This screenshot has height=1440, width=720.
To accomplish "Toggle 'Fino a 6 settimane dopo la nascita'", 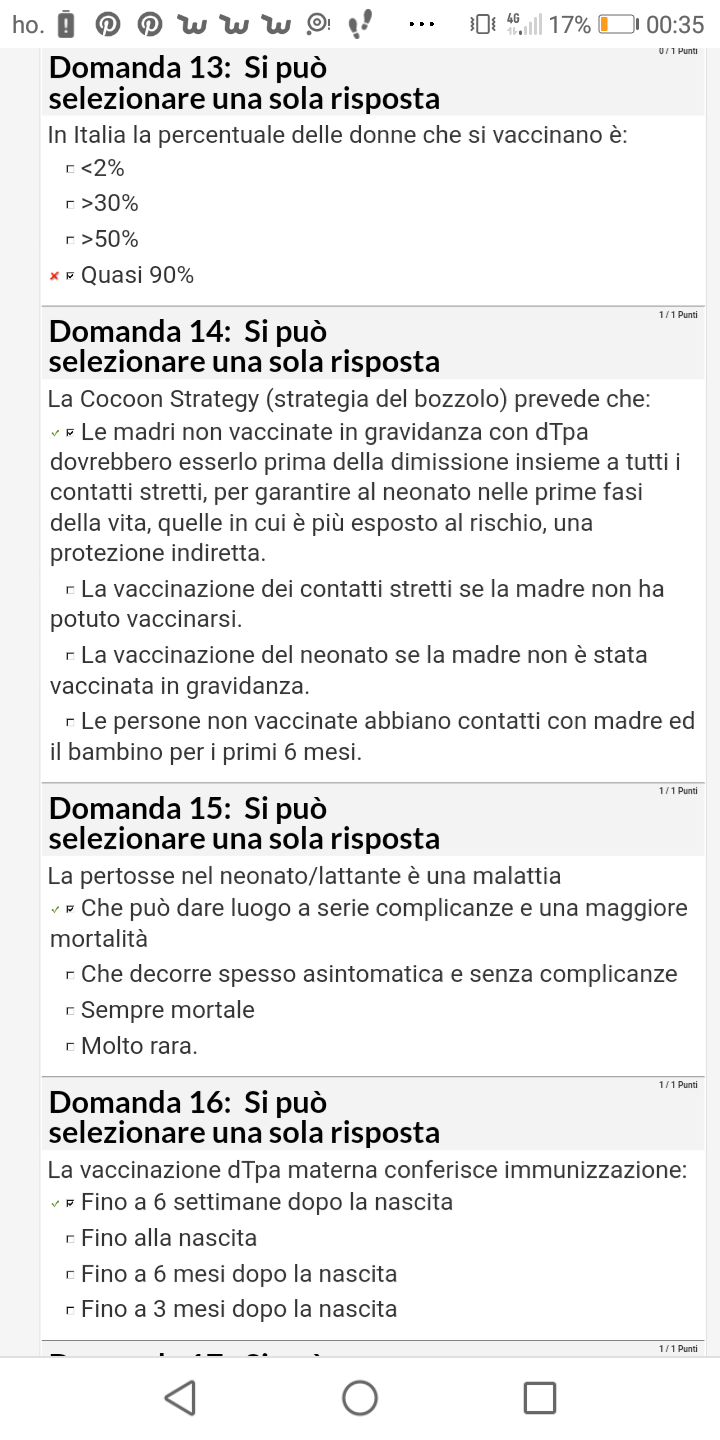I will click(x=70, y=1204).
